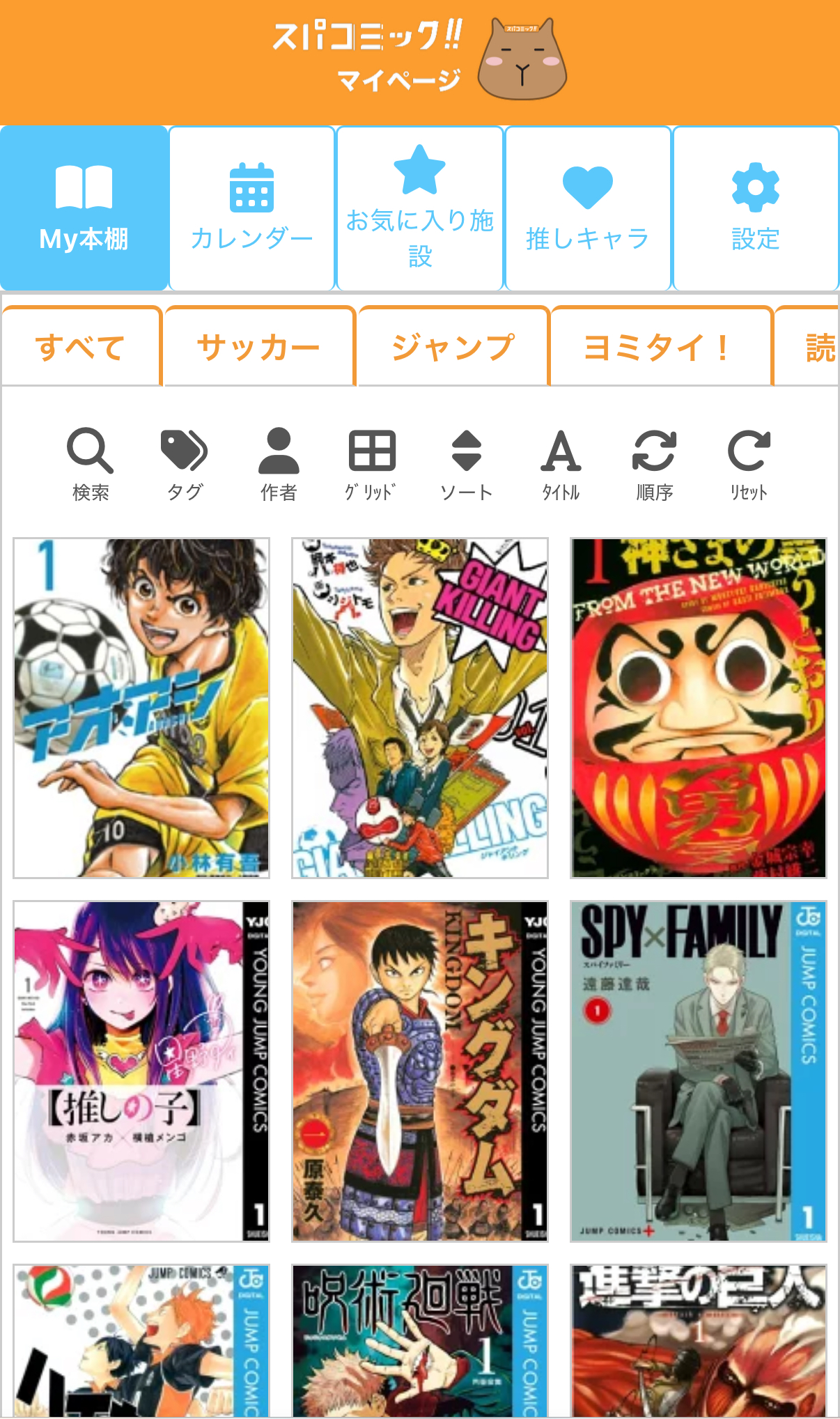Toggle タイトル title display
840x1419 pixels.
pyautogui.click(x=561, y=463)
